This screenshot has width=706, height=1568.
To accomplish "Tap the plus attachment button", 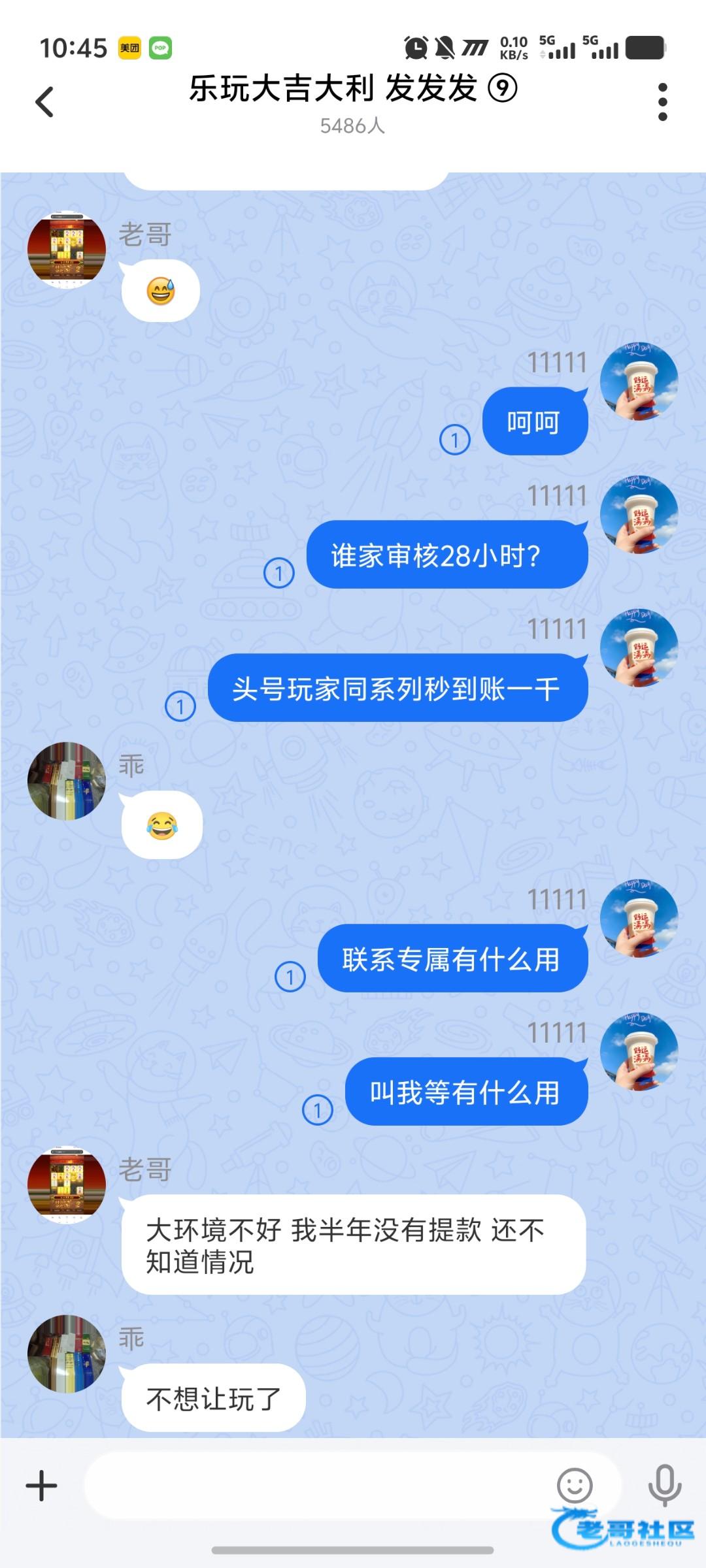I will pyautogui.click(x=42, y=1486).
